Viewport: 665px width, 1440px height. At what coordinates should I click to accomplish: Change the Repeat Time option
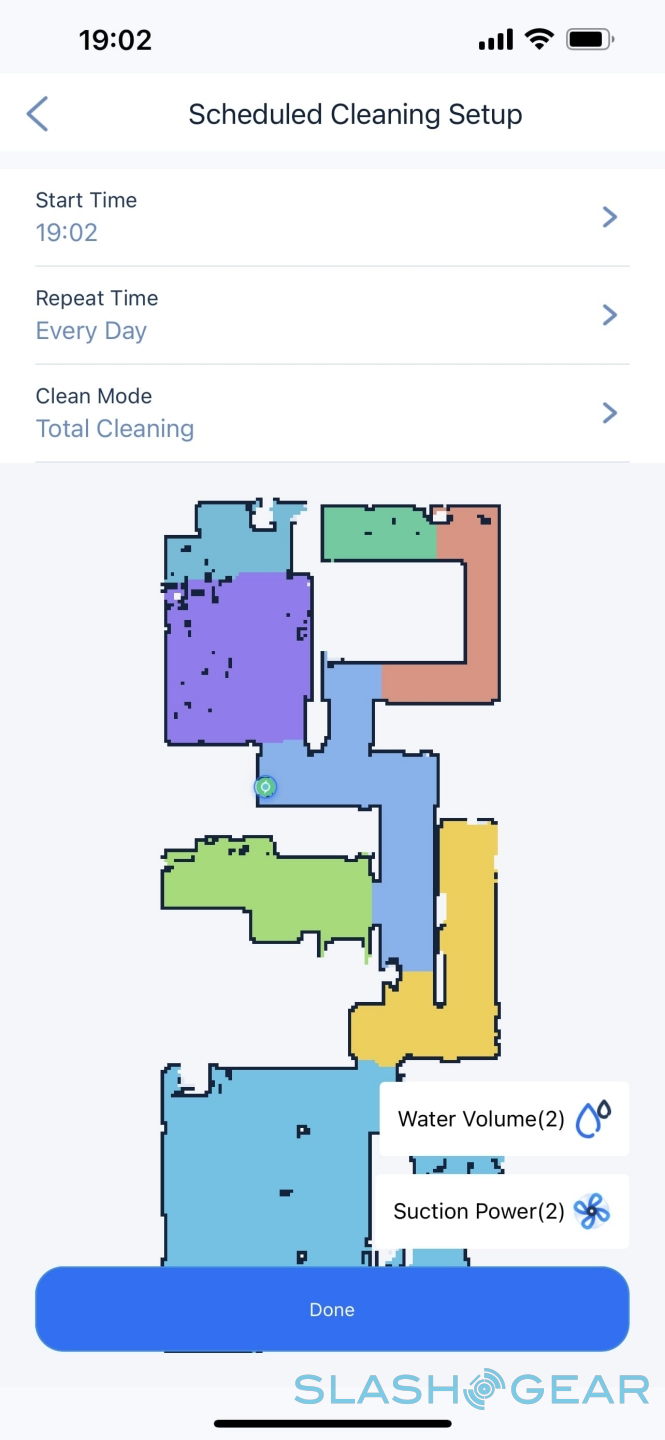(332, 315)
